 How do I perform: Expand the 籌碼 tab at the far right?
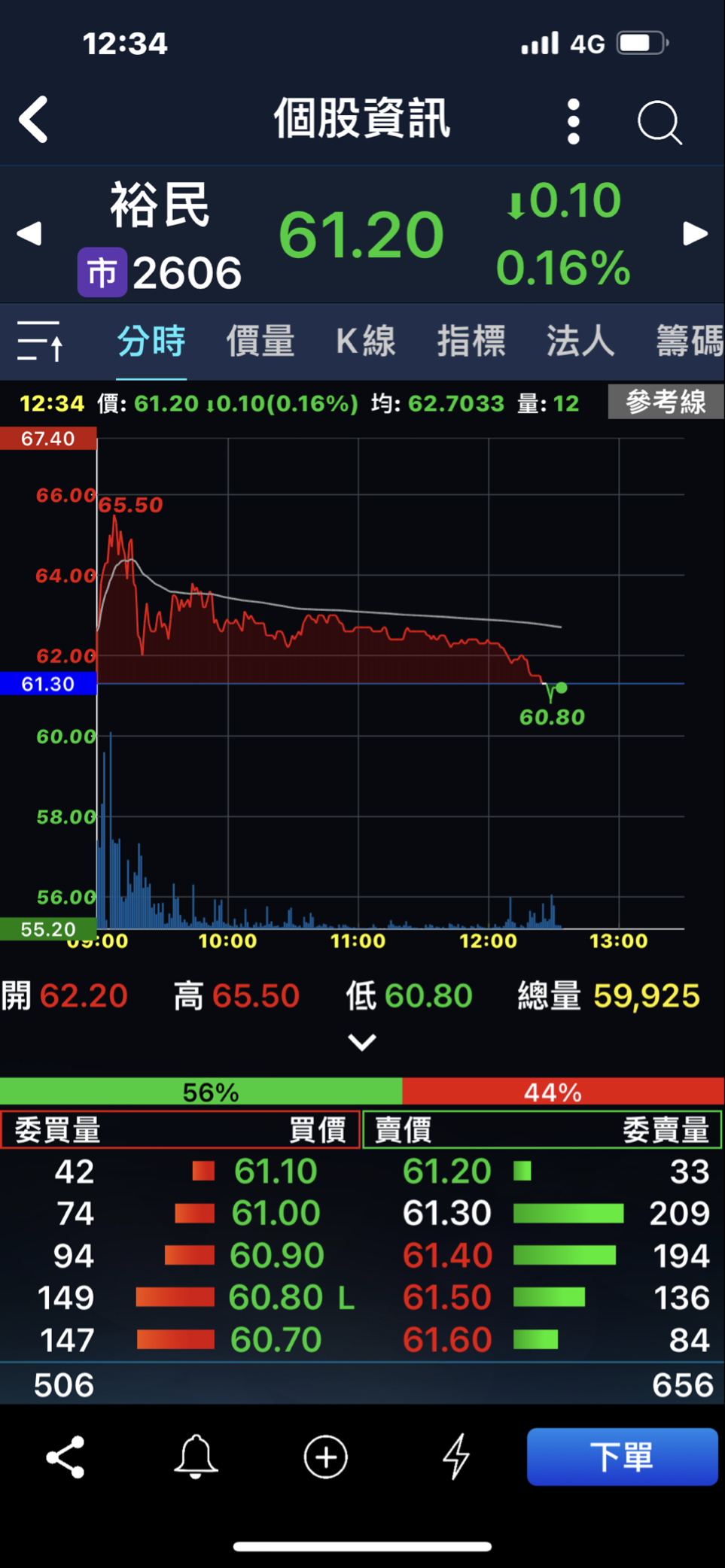coord(689,341)
